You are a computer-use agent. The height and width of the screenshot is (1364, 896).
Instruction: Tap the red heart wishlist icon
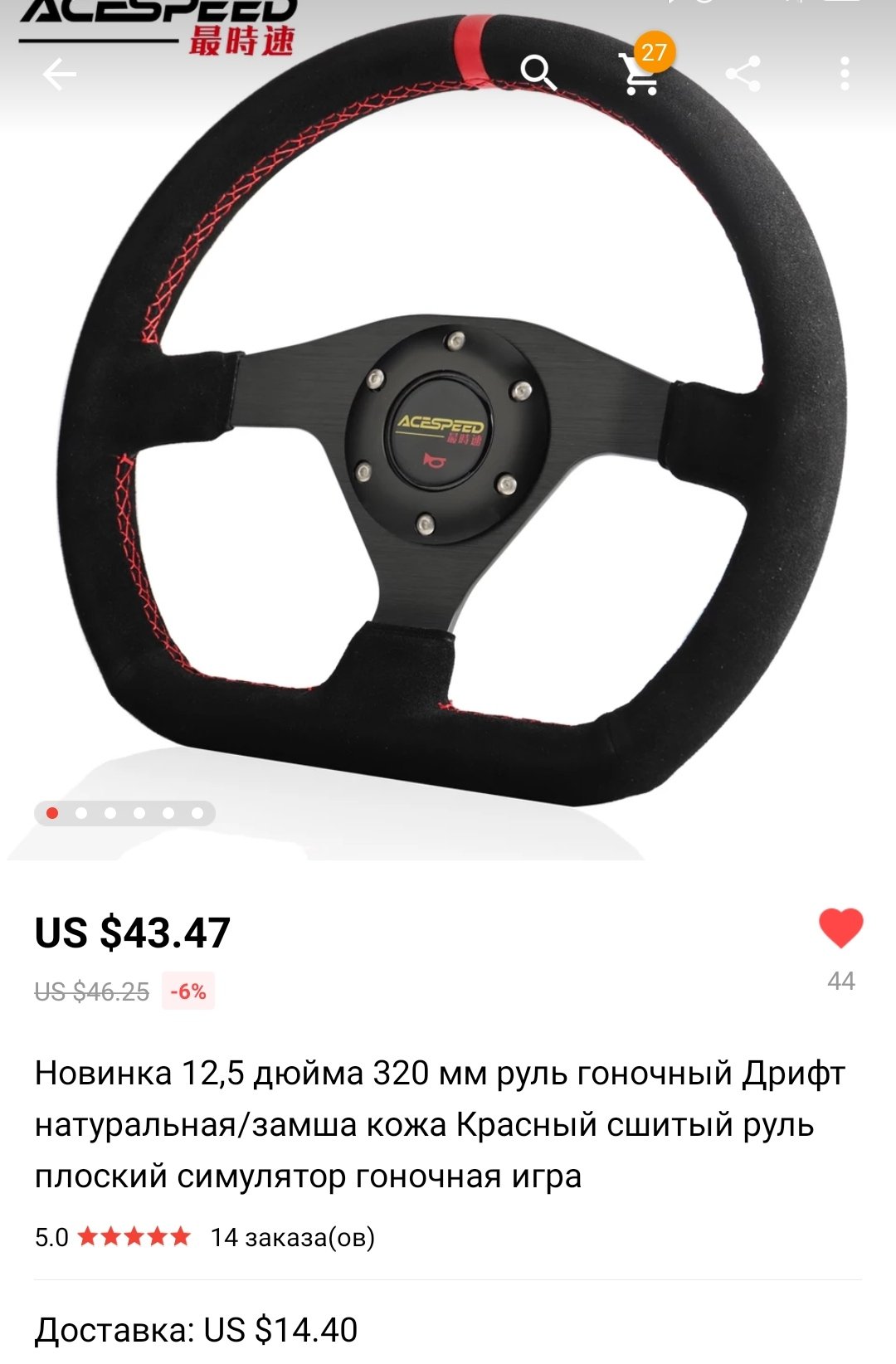click(x=840, y=928)
